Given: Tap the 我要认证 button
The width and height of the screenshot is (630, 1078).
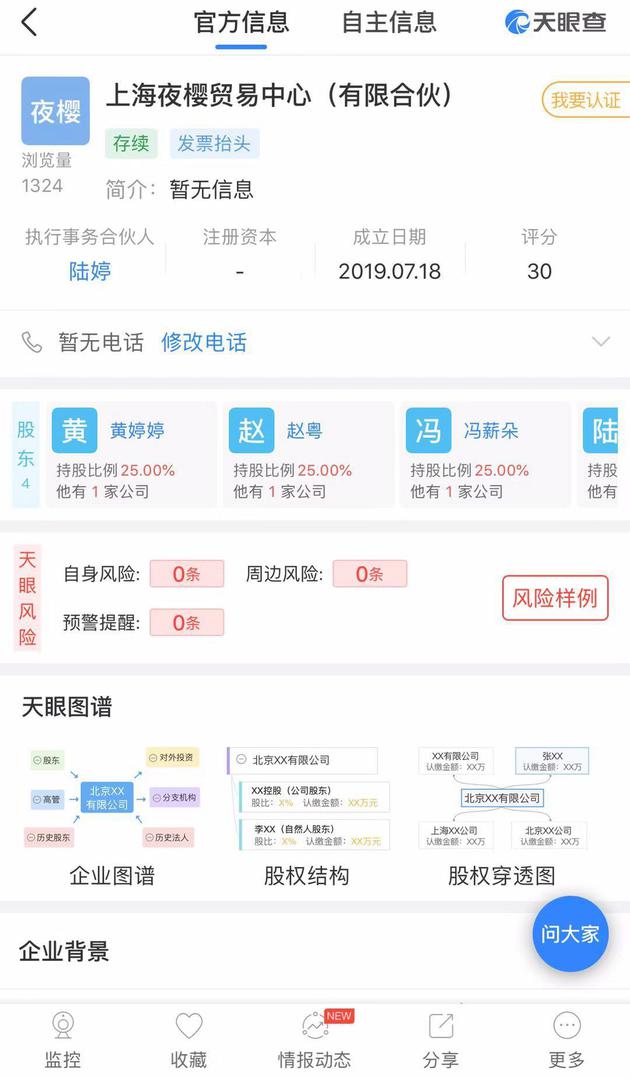Looking at the screenshot, I should (x=586, y=100).
